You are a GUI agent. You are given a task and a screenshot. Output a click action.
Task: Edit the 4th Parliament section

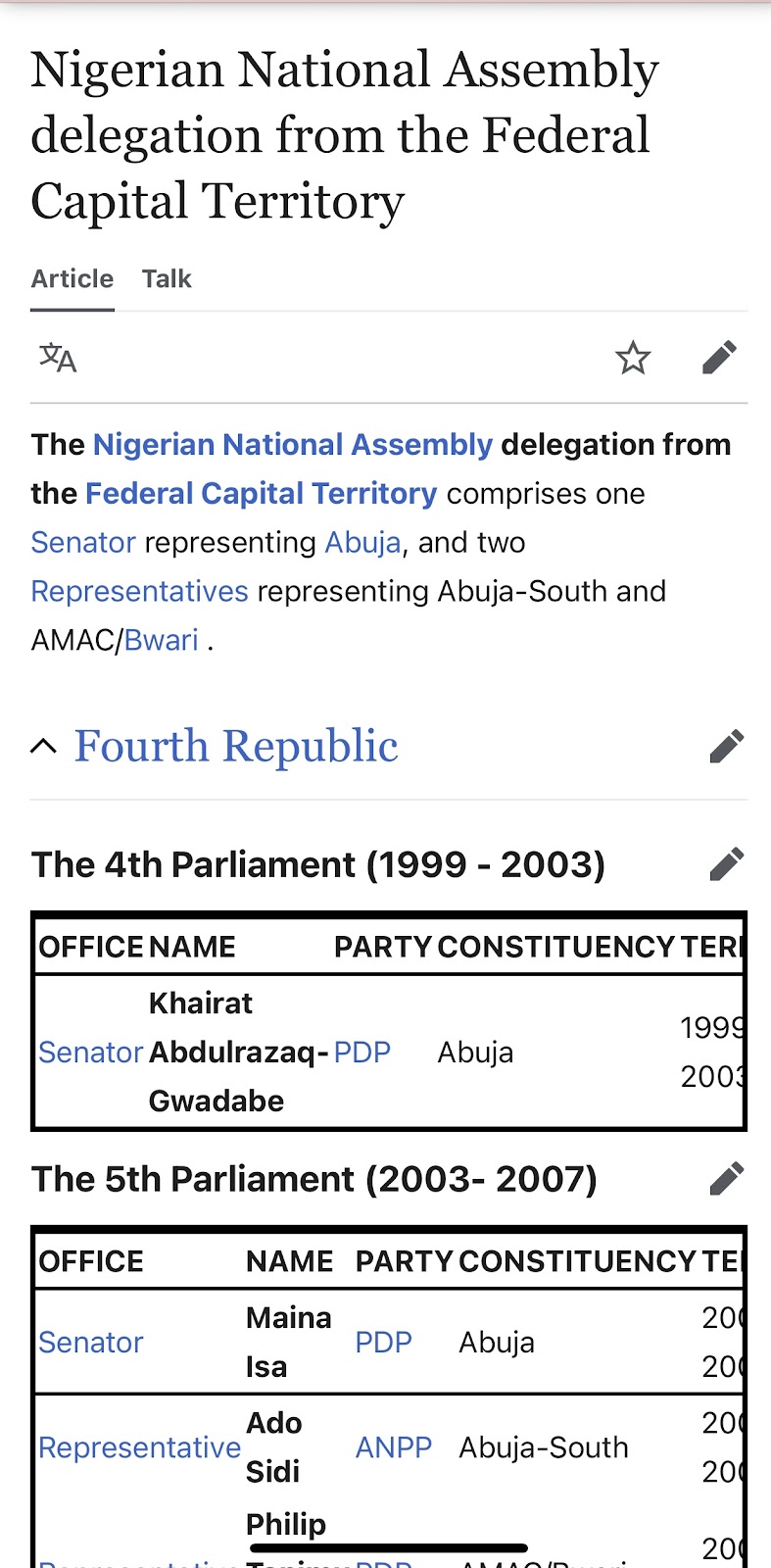pos(727,864)
